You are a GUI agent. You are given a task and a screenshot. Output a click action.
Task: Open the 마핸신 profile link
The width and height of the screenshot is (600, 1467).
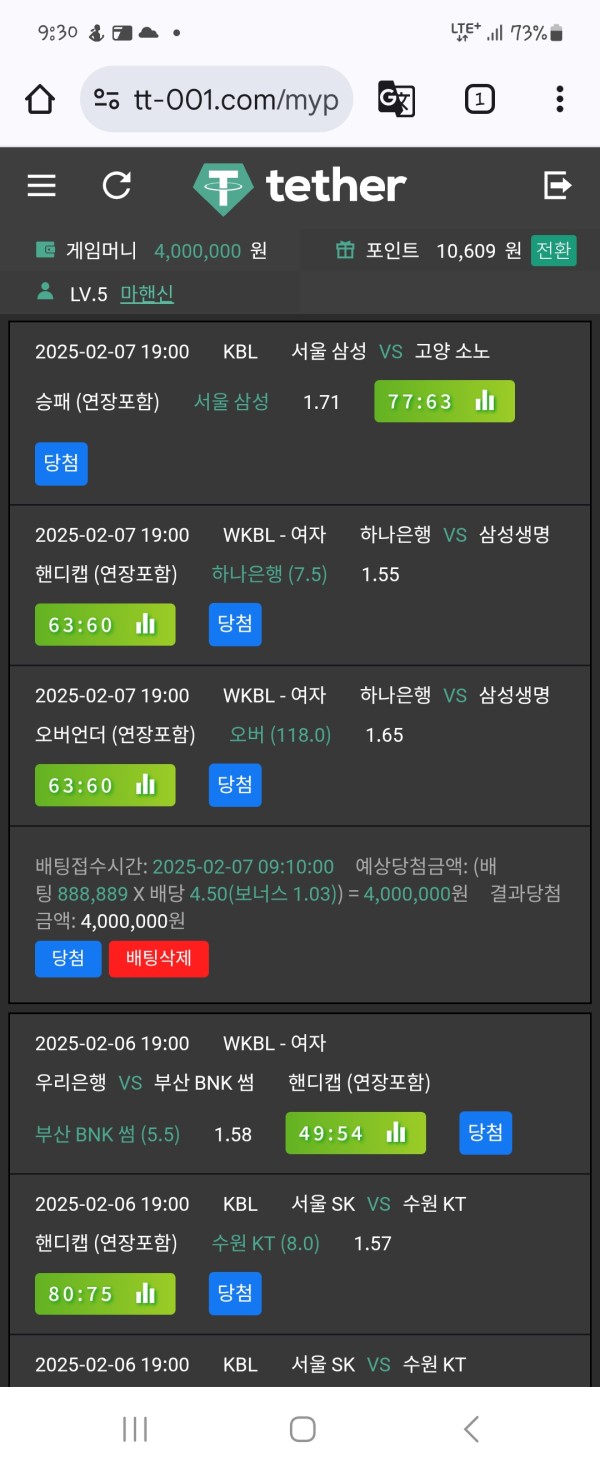(x=147, y=294)
